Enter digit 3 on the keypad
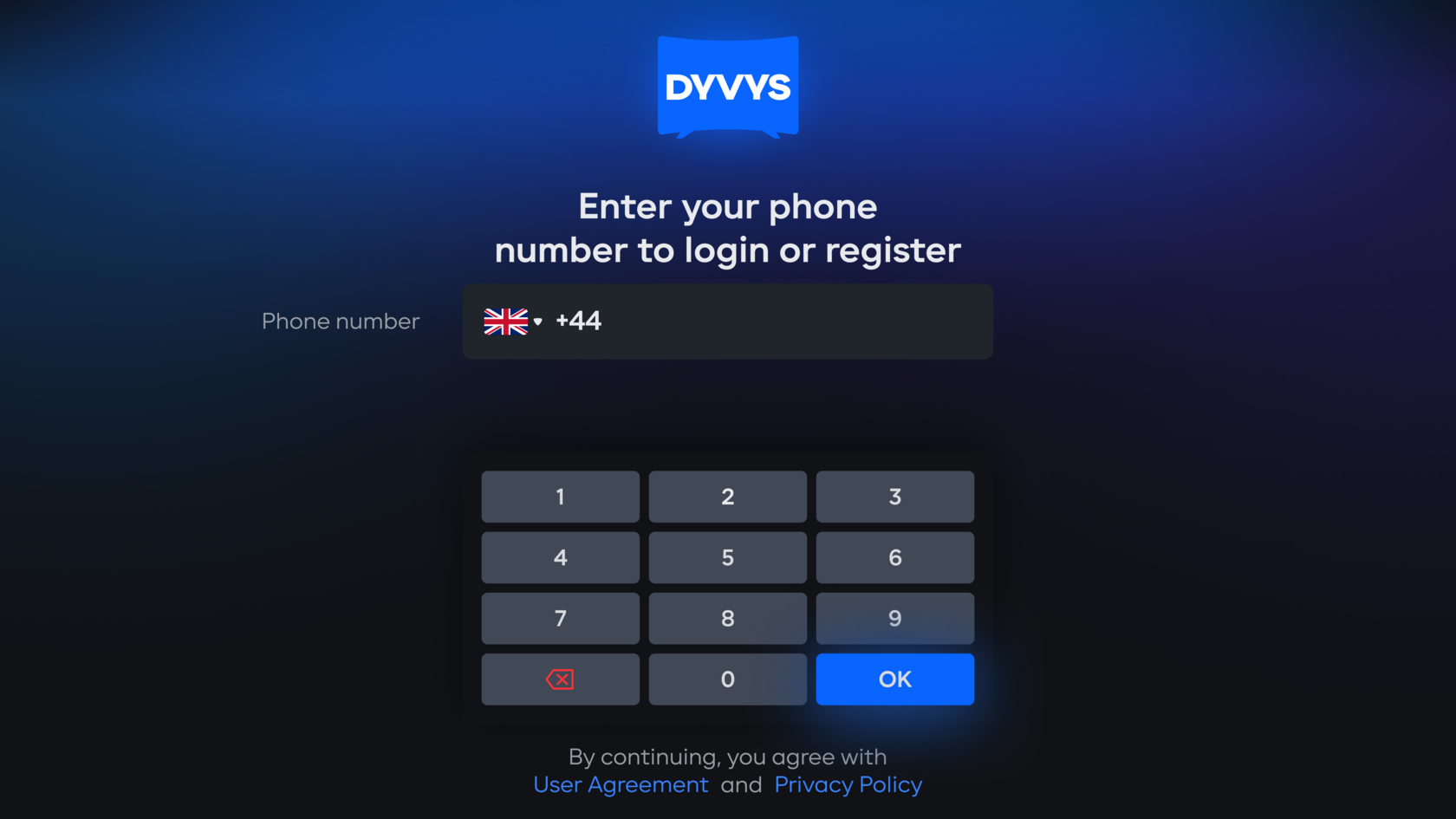This screenshot has height=819, width=1456. click(894, 497)
